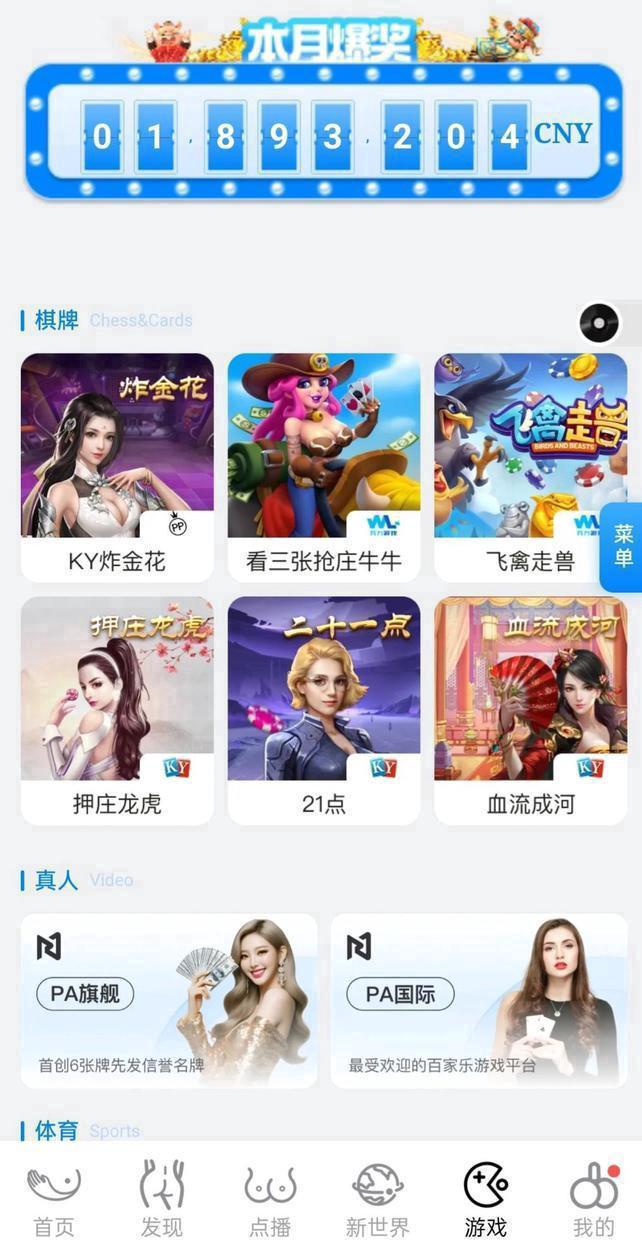This screenshot has height=1244, width=642.
Task: Switch to the 新世界 tab
Action: click(x=377, y=1199)
